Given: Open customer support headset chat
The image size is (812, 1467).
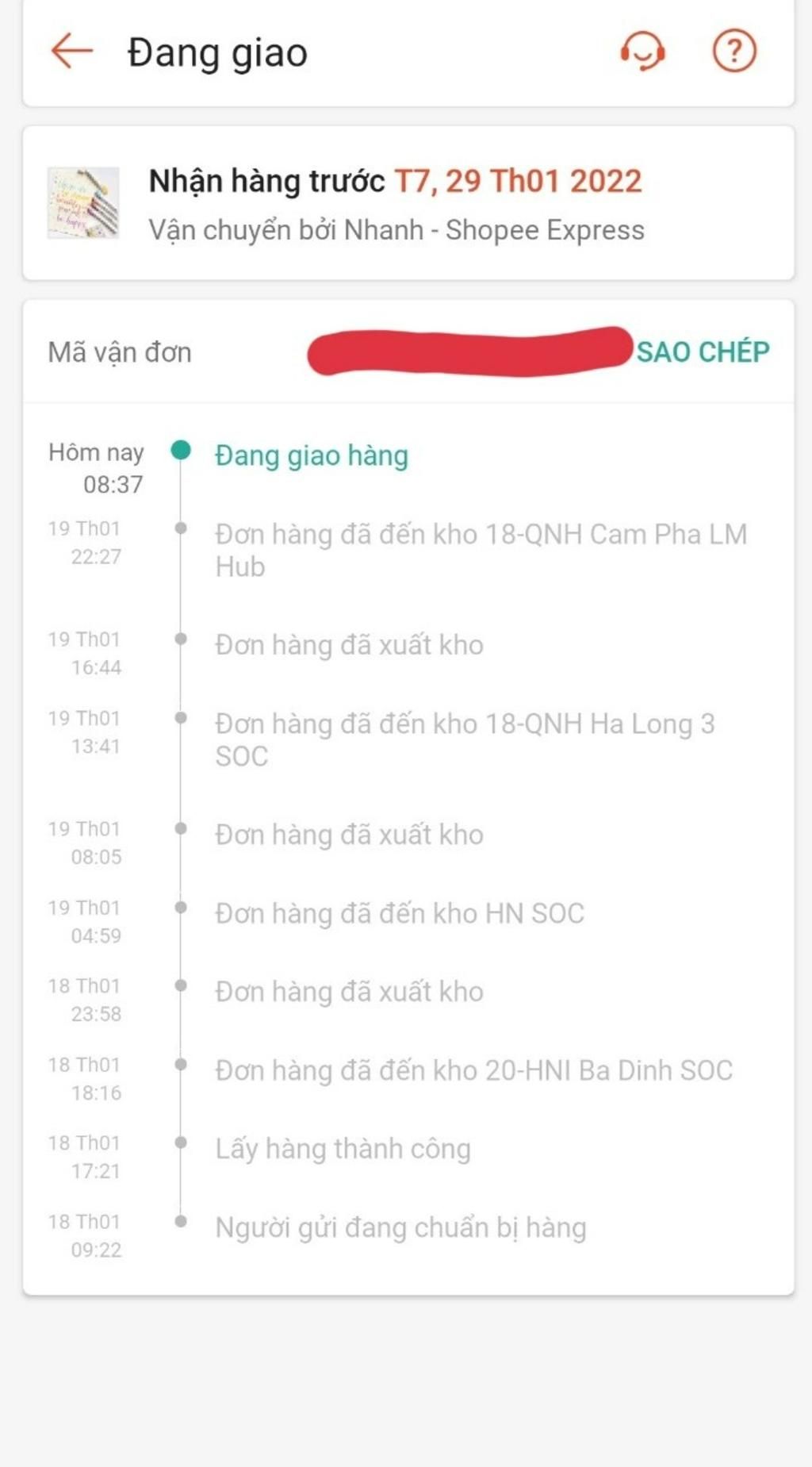Looking at the screenshot, I should click(x=642, y=52).
